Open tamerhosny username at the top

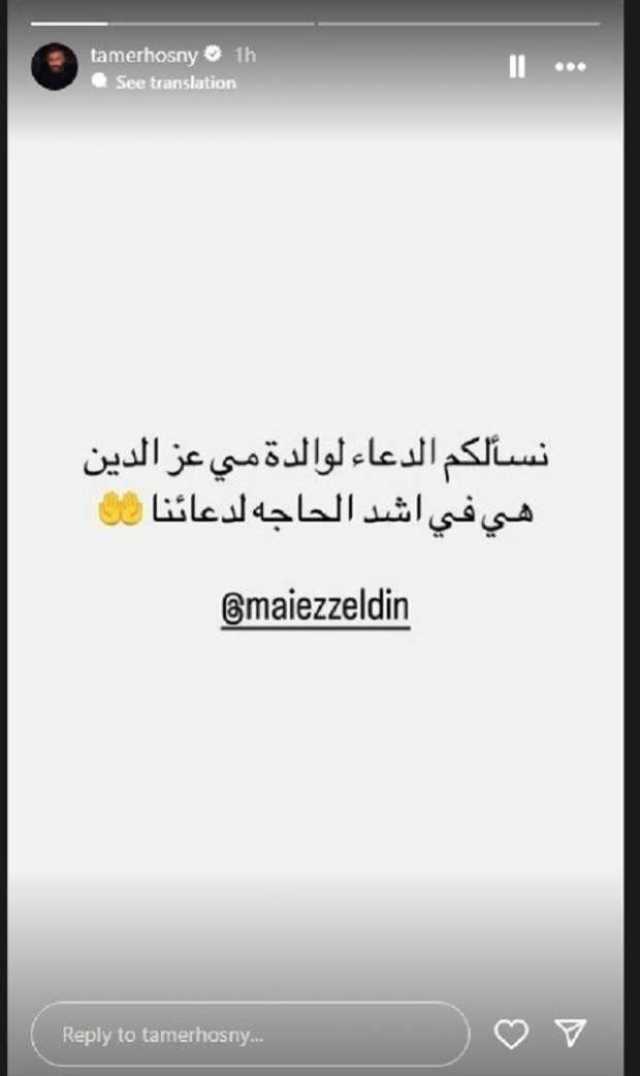click(x=144, y=55)
